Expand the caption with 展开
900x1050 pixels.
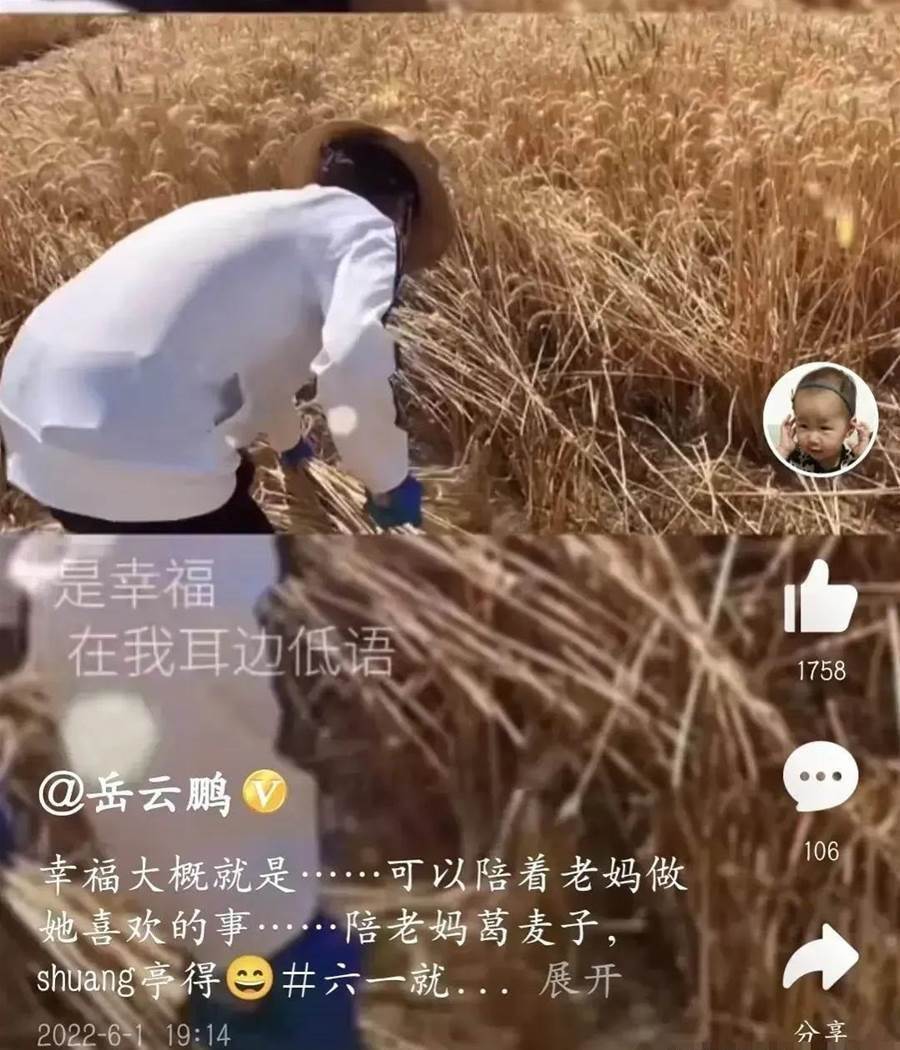(580, 980)
